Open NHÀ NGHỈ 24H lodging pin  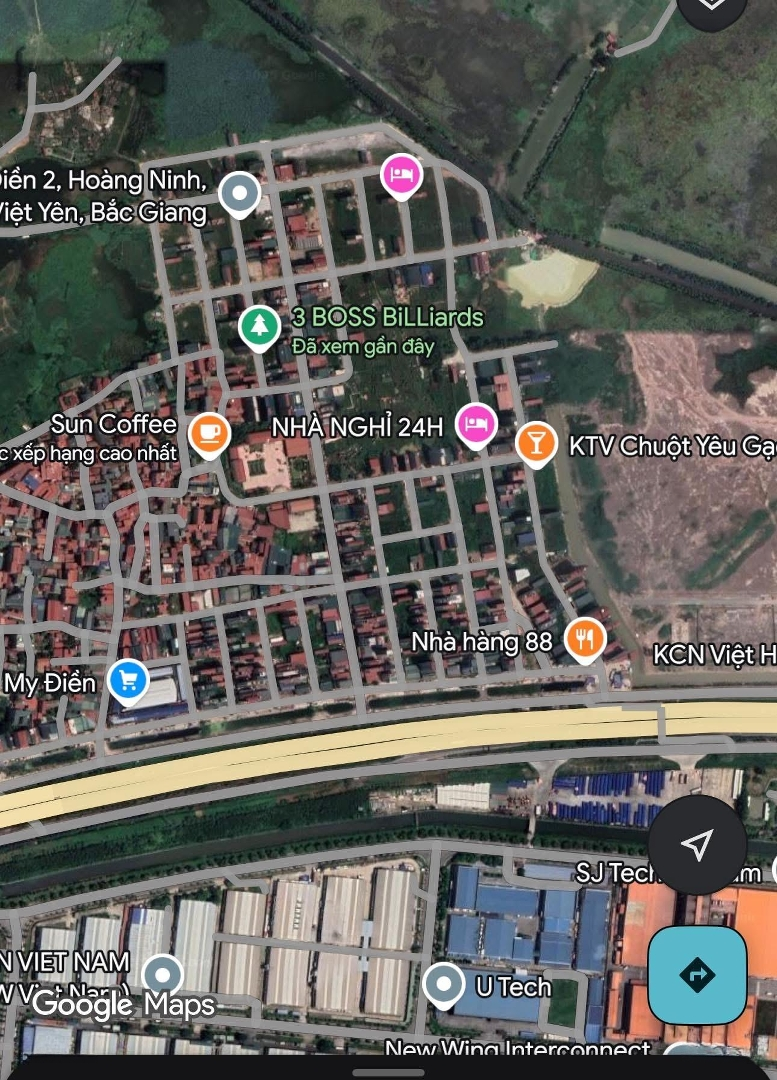477,423
